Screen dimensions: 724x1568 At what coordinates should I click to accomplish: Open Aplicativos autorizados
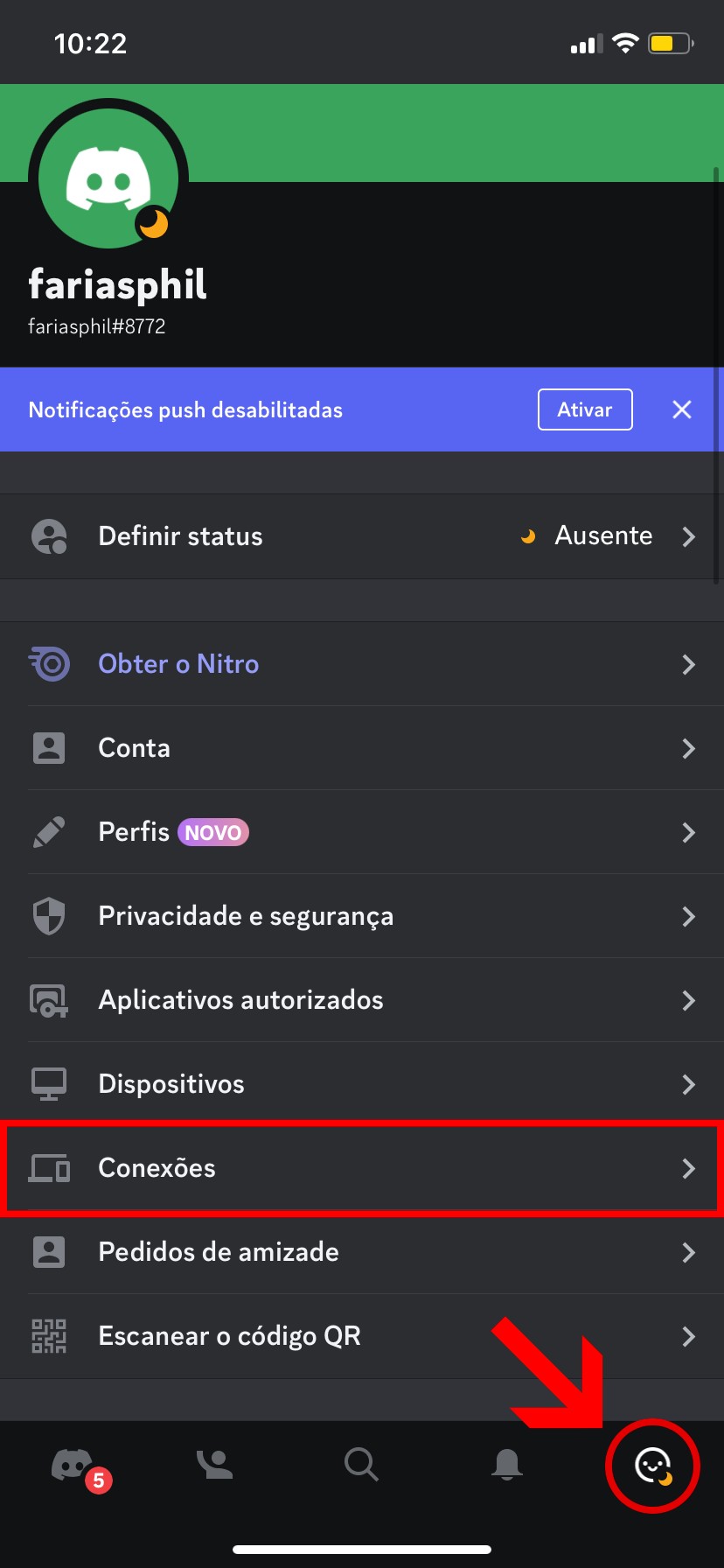(x=362, y=1000)
